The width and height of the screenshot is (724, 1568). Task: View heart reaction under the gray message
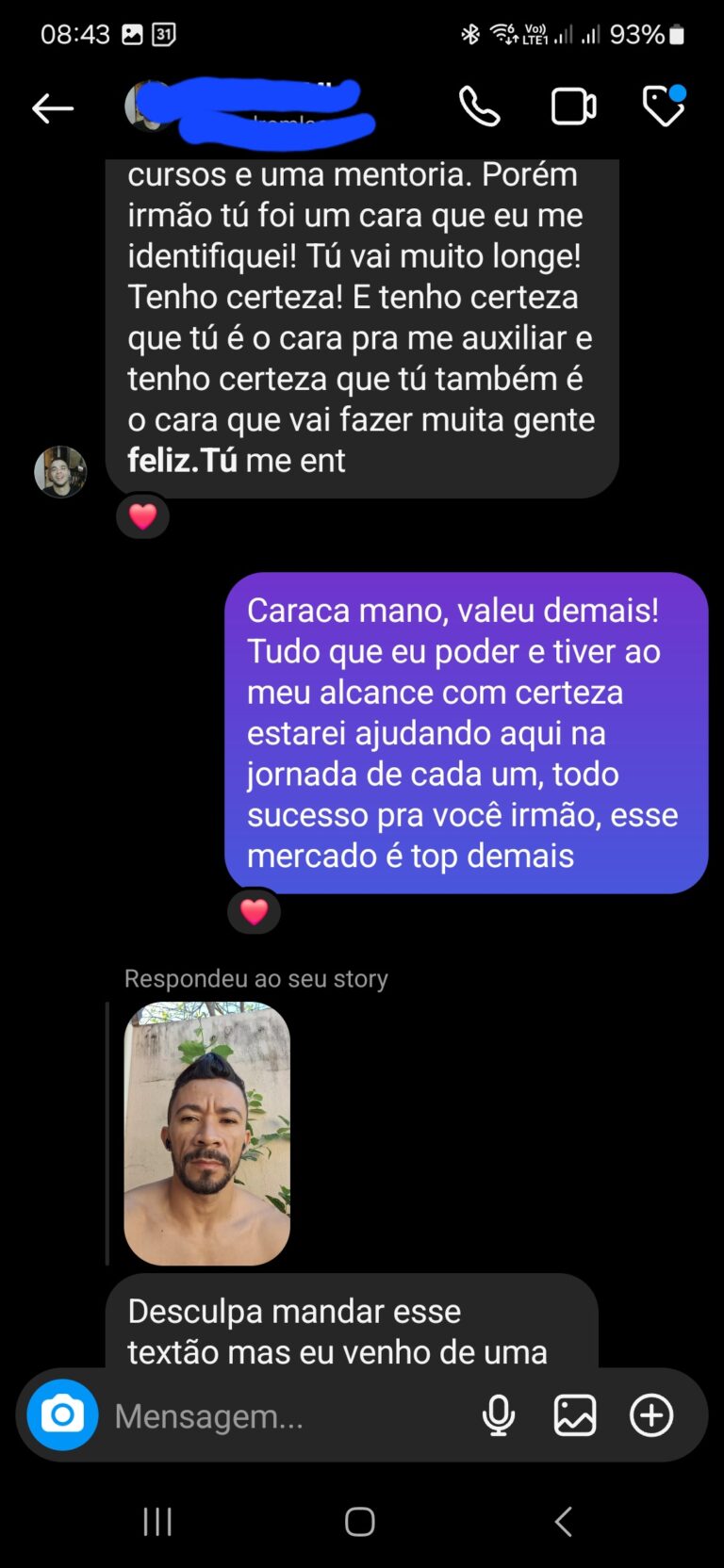pos(143,516)
